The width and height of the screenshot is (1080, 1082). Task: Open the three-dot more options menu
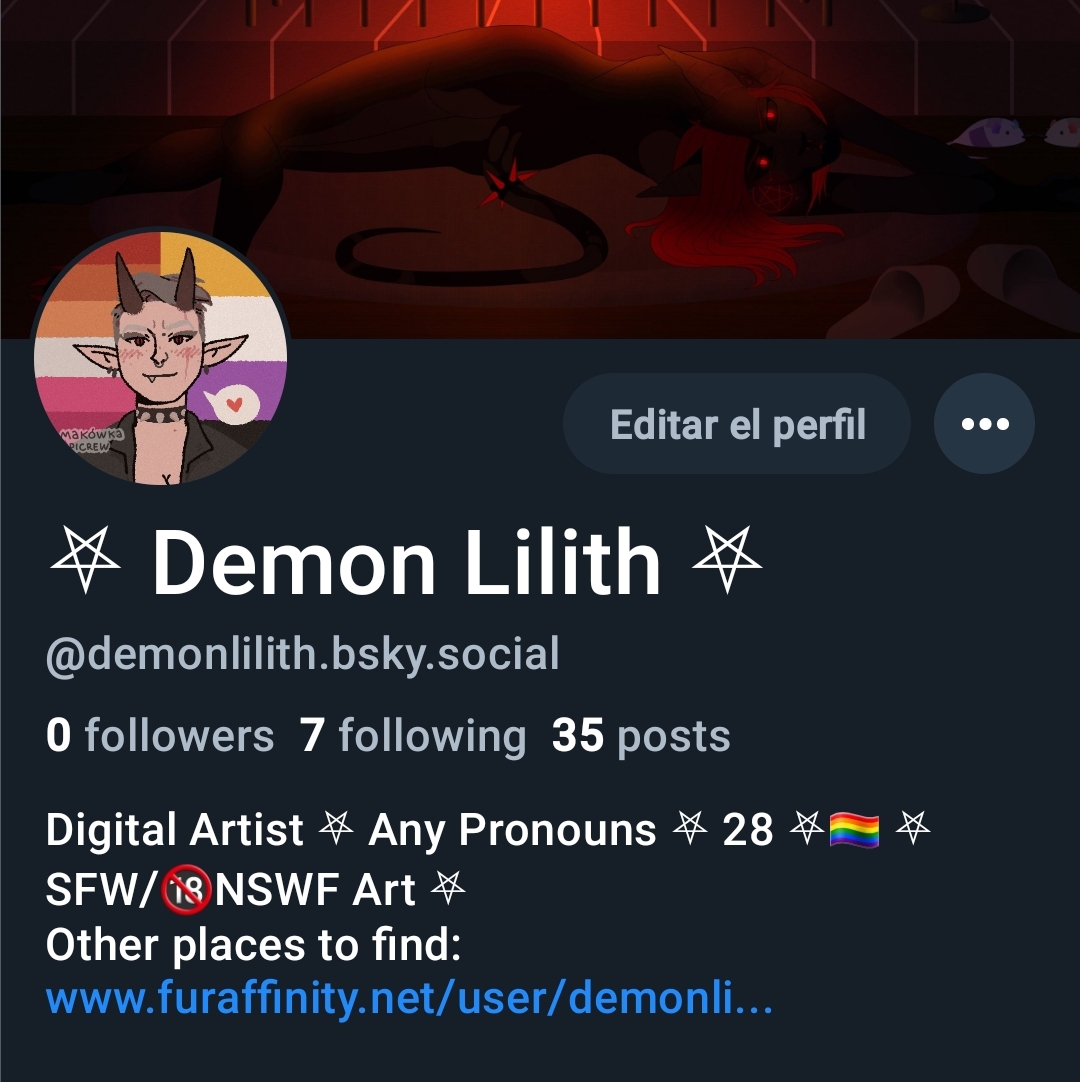[x=984, y=424]
